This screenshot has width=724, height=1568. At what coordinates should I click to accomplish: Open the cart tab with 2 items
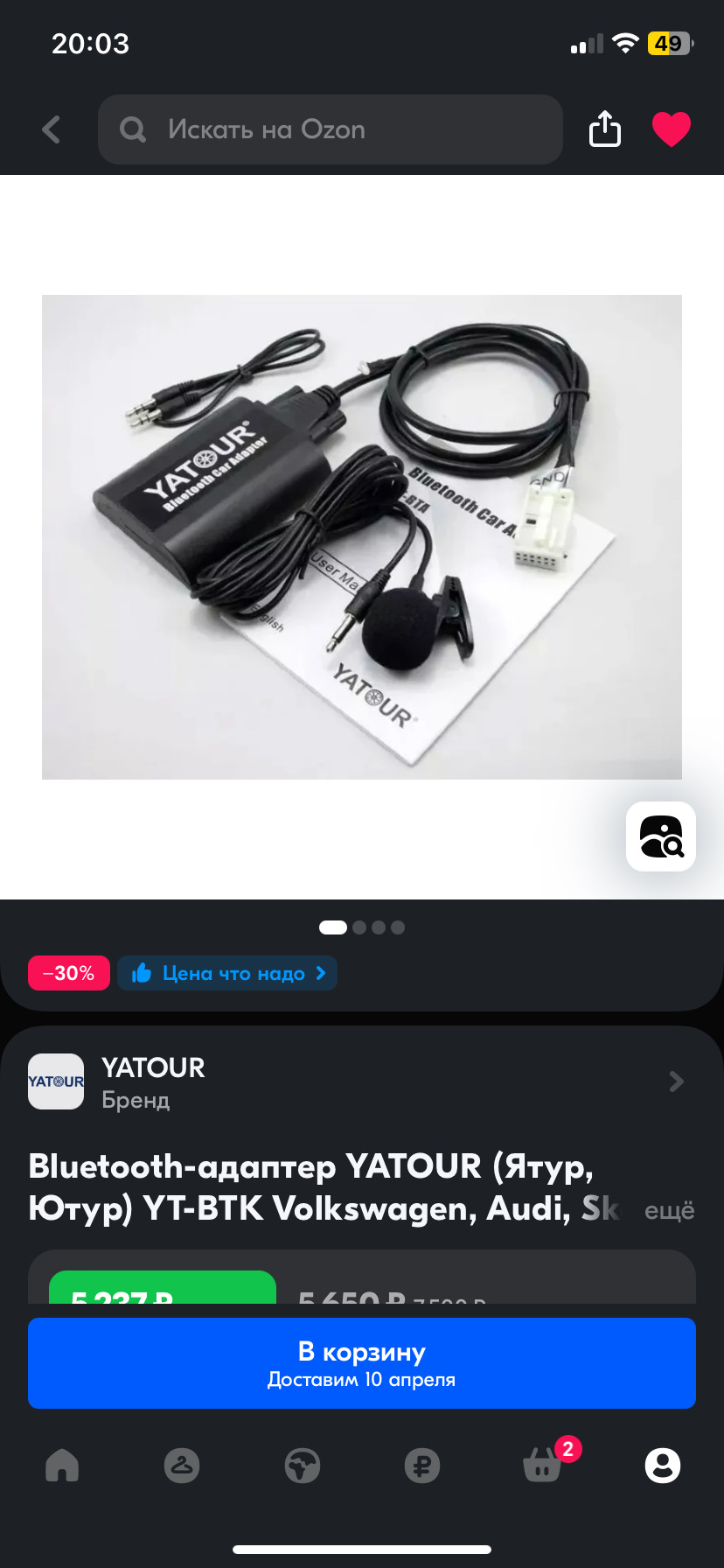(x=543, y=1465)
